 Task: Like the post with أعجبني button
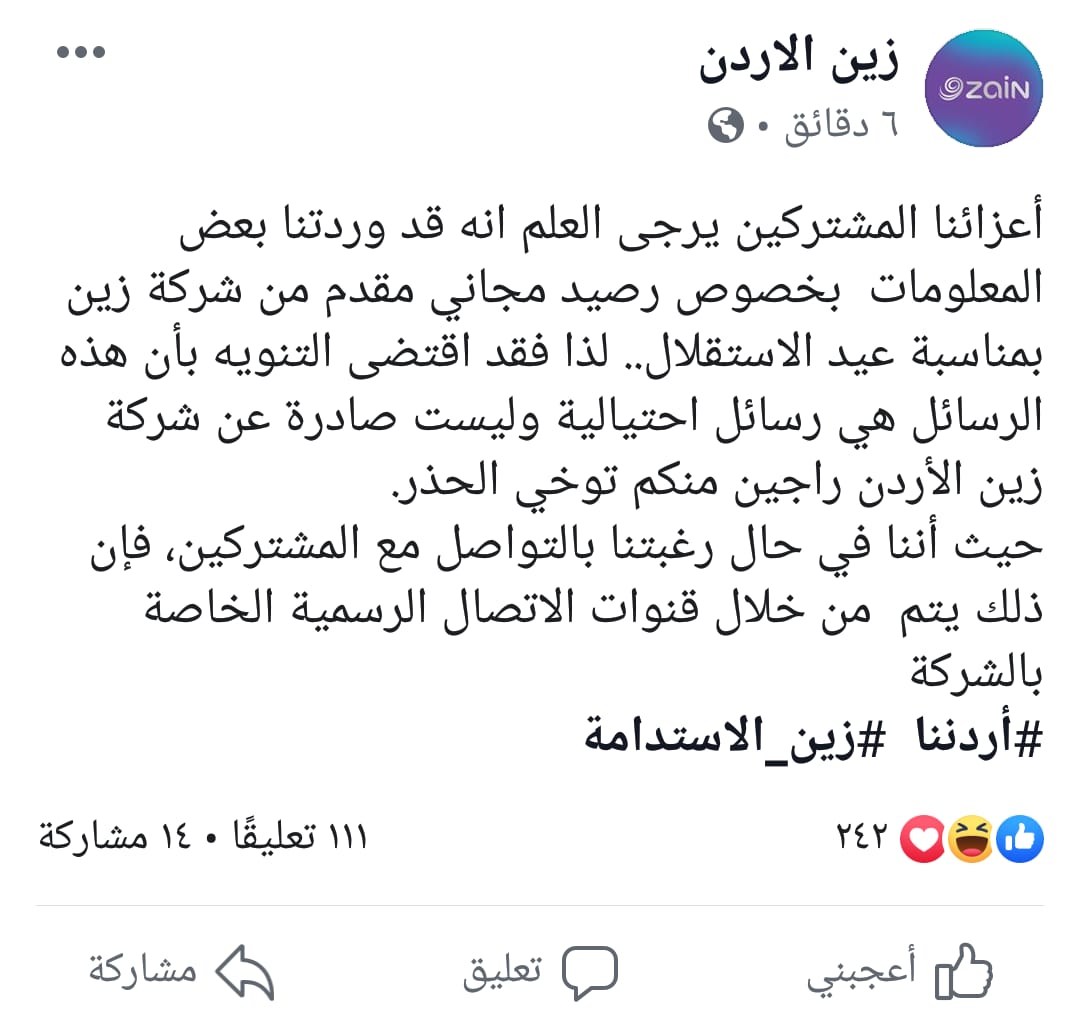click(x=900, y=970)
